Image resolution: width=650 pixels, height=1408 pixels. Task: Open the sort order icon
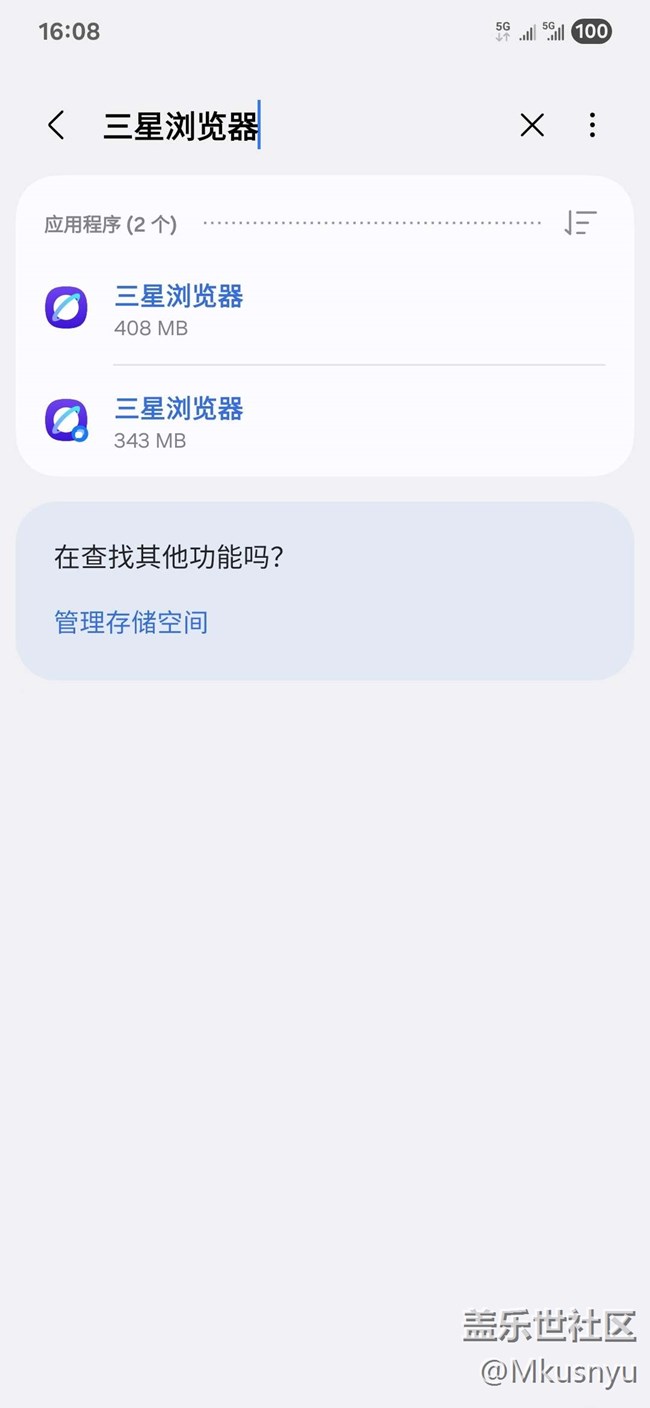click(580, 223)
